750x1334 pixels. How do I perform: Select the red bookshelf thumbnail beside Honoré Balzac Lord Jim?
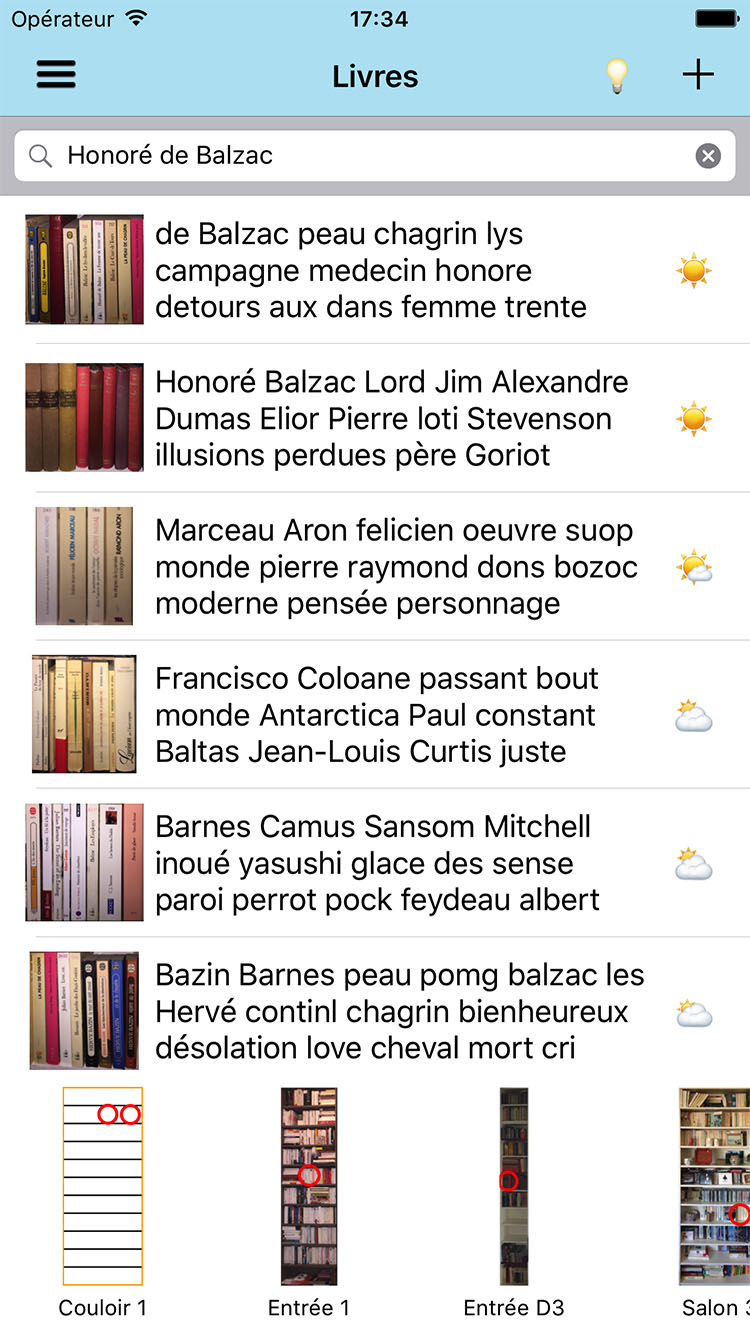[84, 417]
